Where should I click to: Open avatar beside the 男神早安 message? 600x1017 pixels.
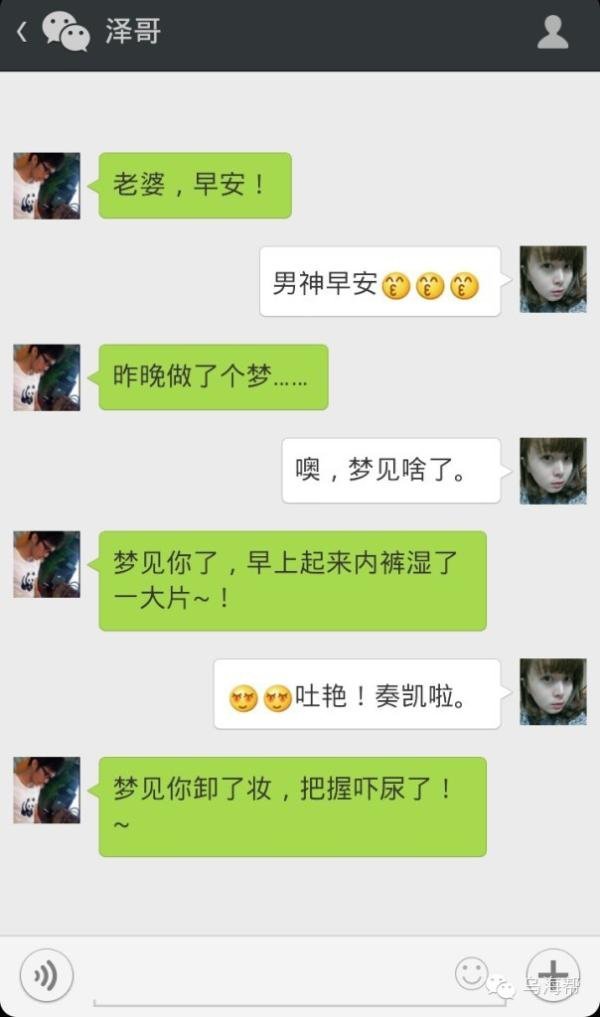pos(552,279)
